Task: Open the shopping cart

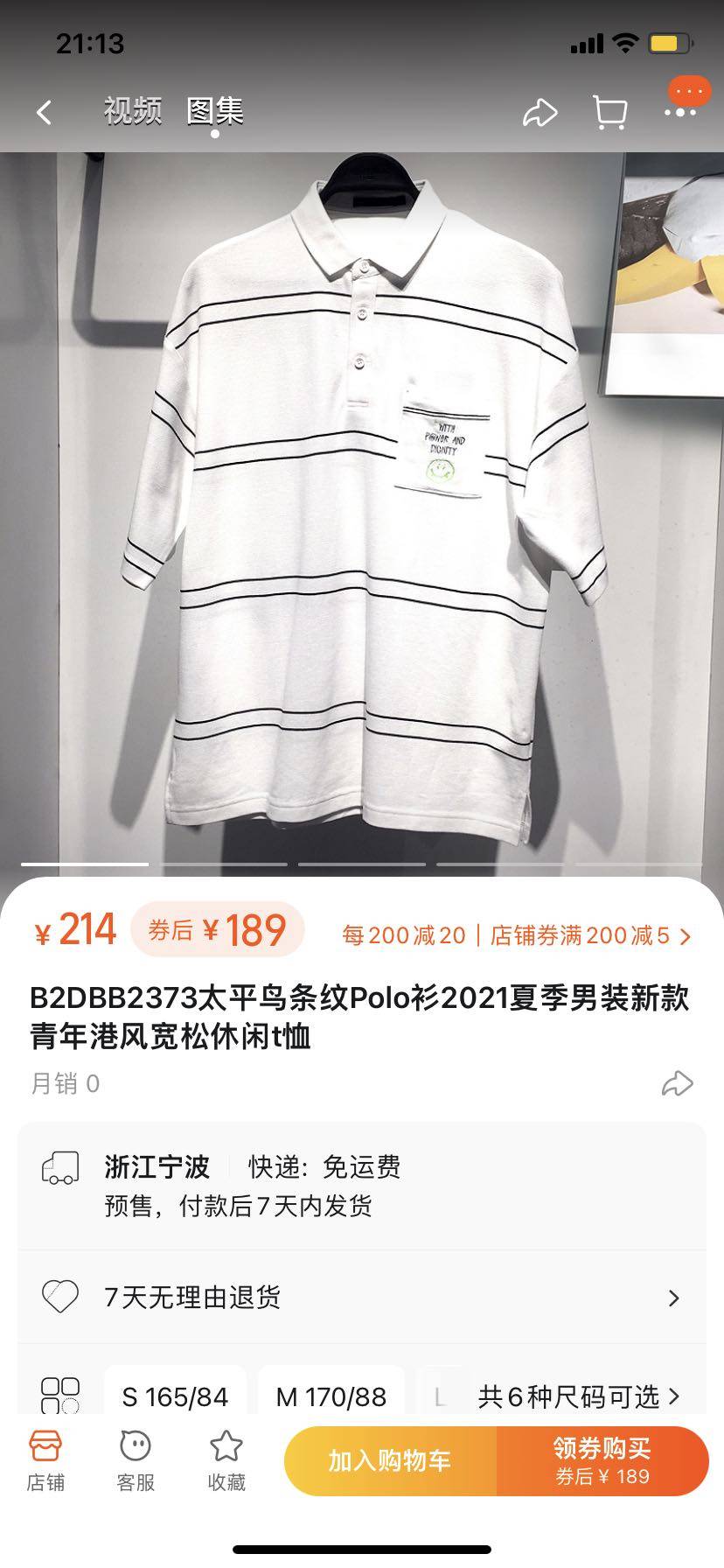Action: click(609, 112)
